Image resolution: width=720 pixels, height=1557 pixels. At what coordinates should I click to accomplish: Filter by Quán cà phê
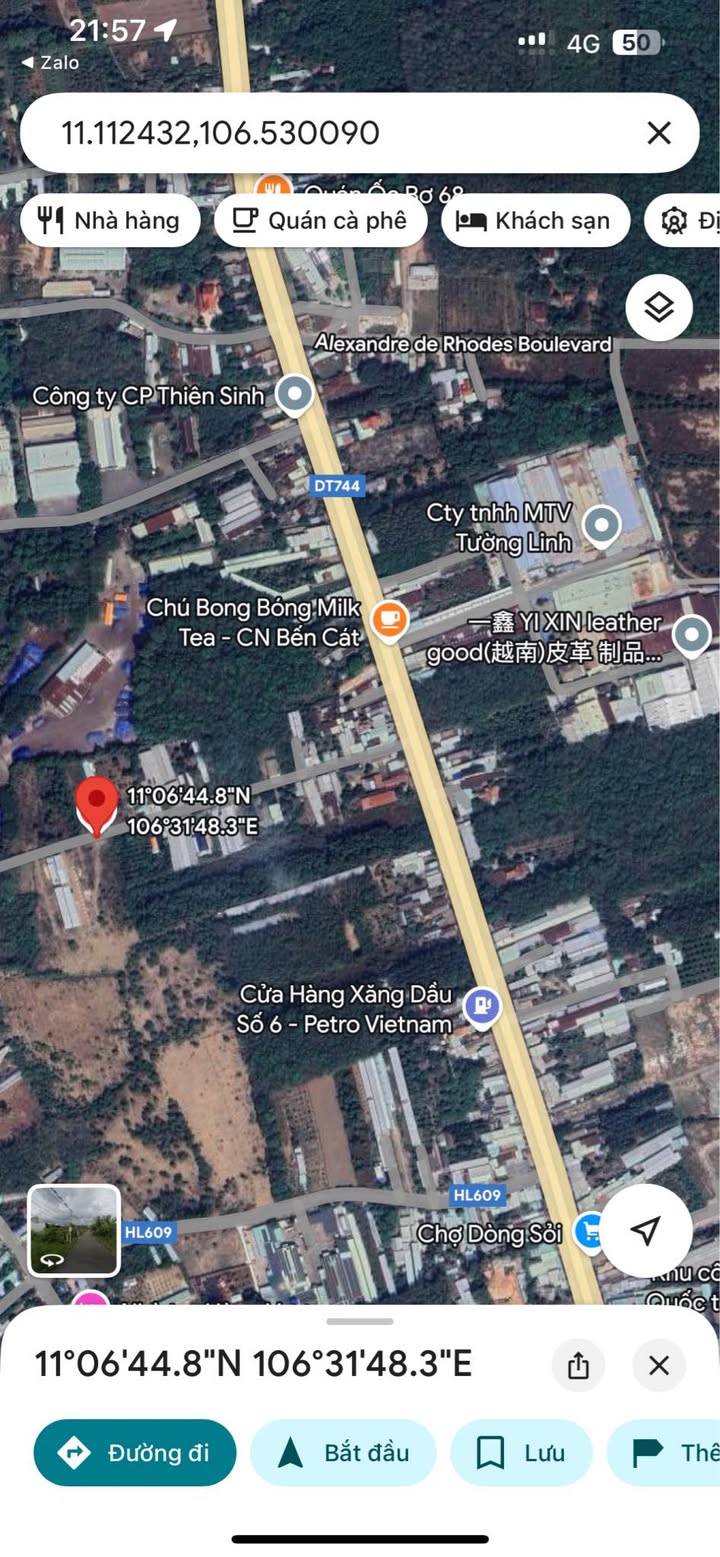tap(321, 221)
